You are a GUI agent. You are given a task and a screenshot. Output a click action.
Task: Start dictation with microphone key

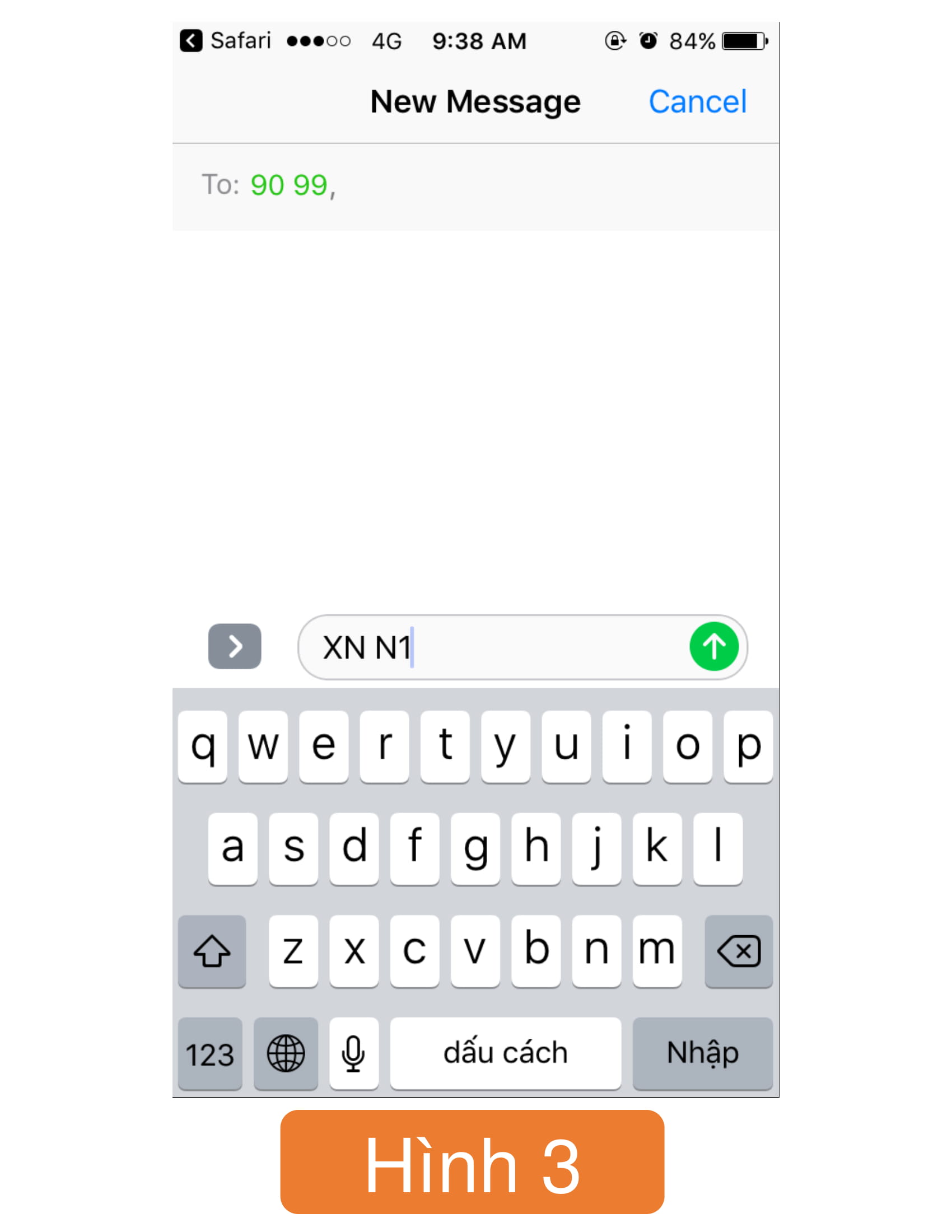353,1054
